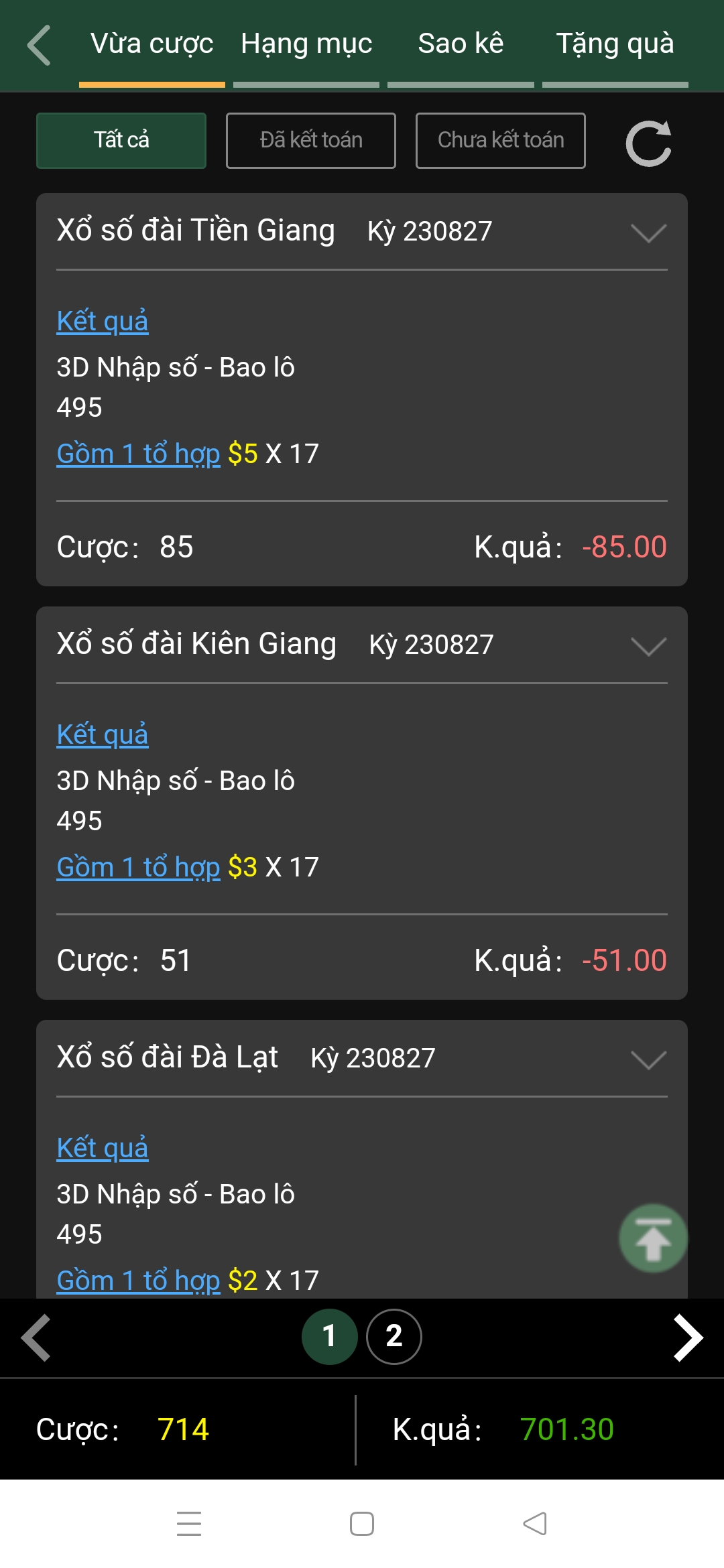Go to page 2
The height and width of the screenshot is (1568, 724).
[x=394, y=1337]
